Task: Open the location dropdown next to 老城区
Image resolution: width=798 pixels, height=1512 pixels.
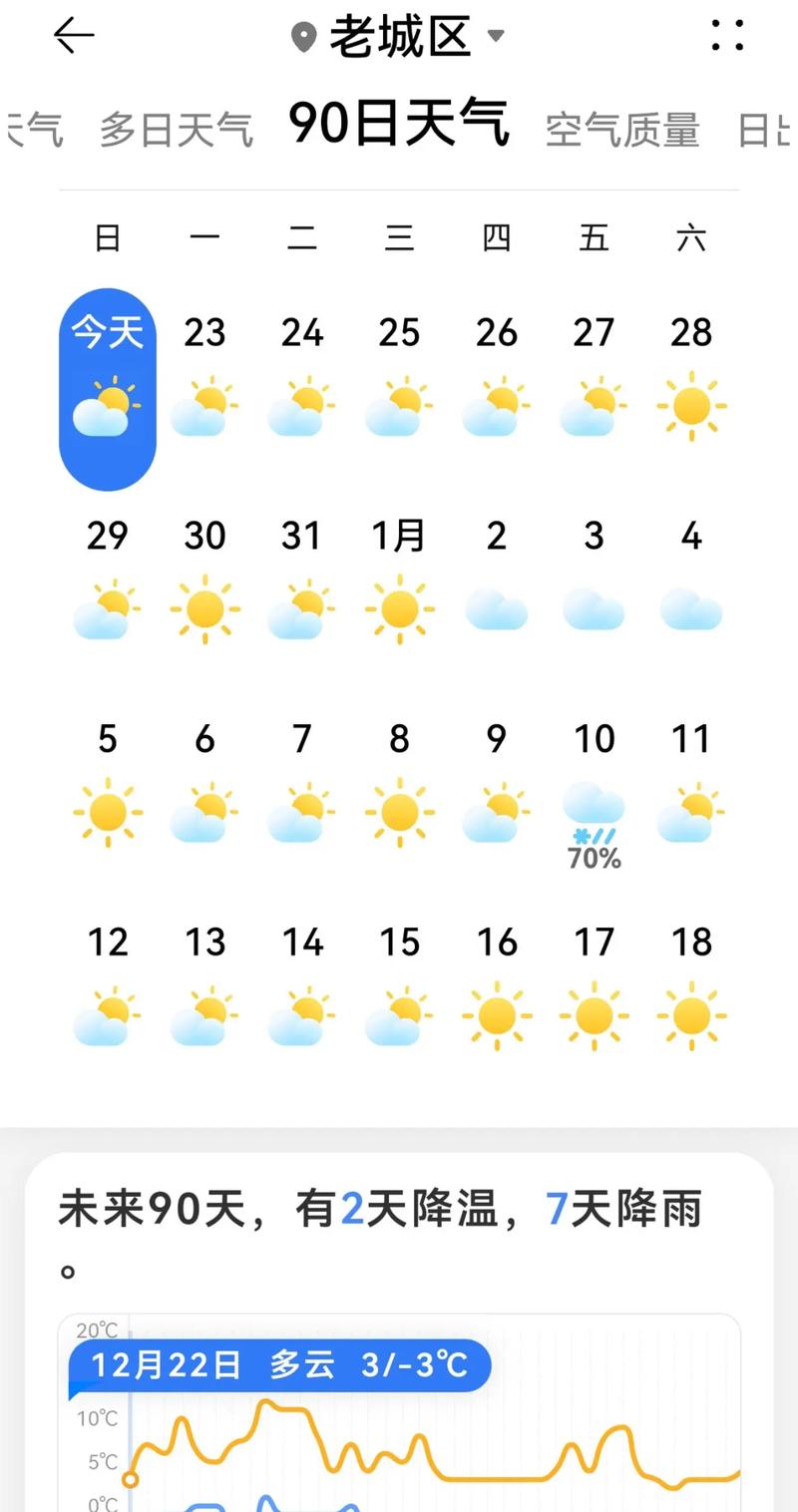Action: [497, 36]
